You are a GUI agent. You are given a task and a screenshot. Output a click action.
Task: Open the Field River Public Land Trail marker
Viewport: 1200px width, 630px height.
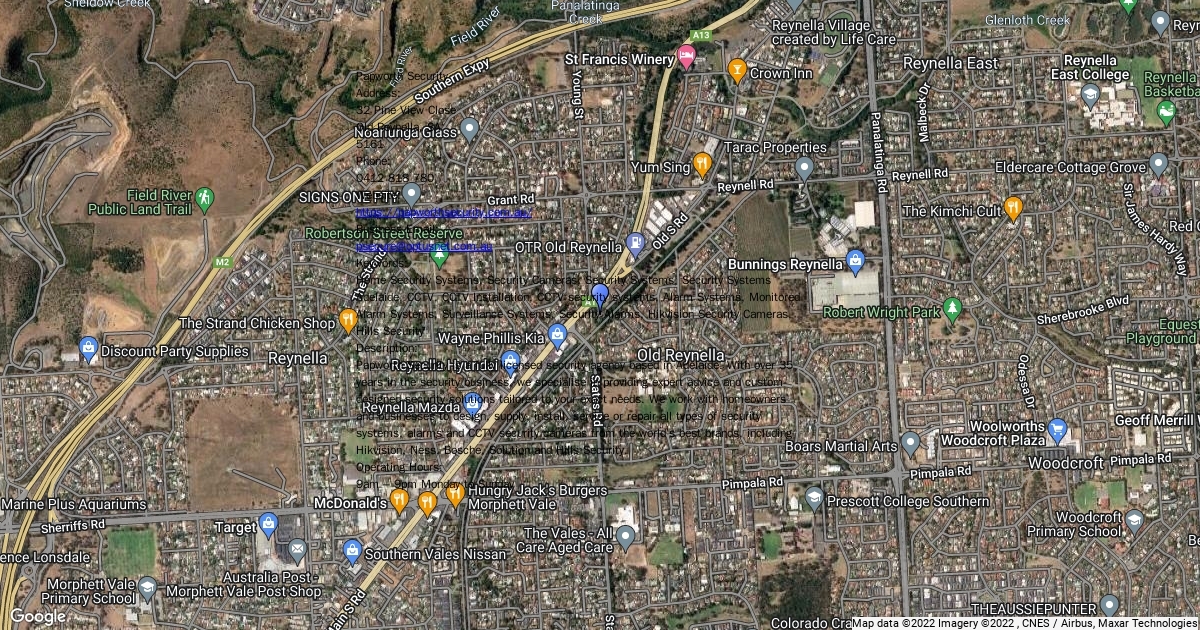(x=205, y=197)
